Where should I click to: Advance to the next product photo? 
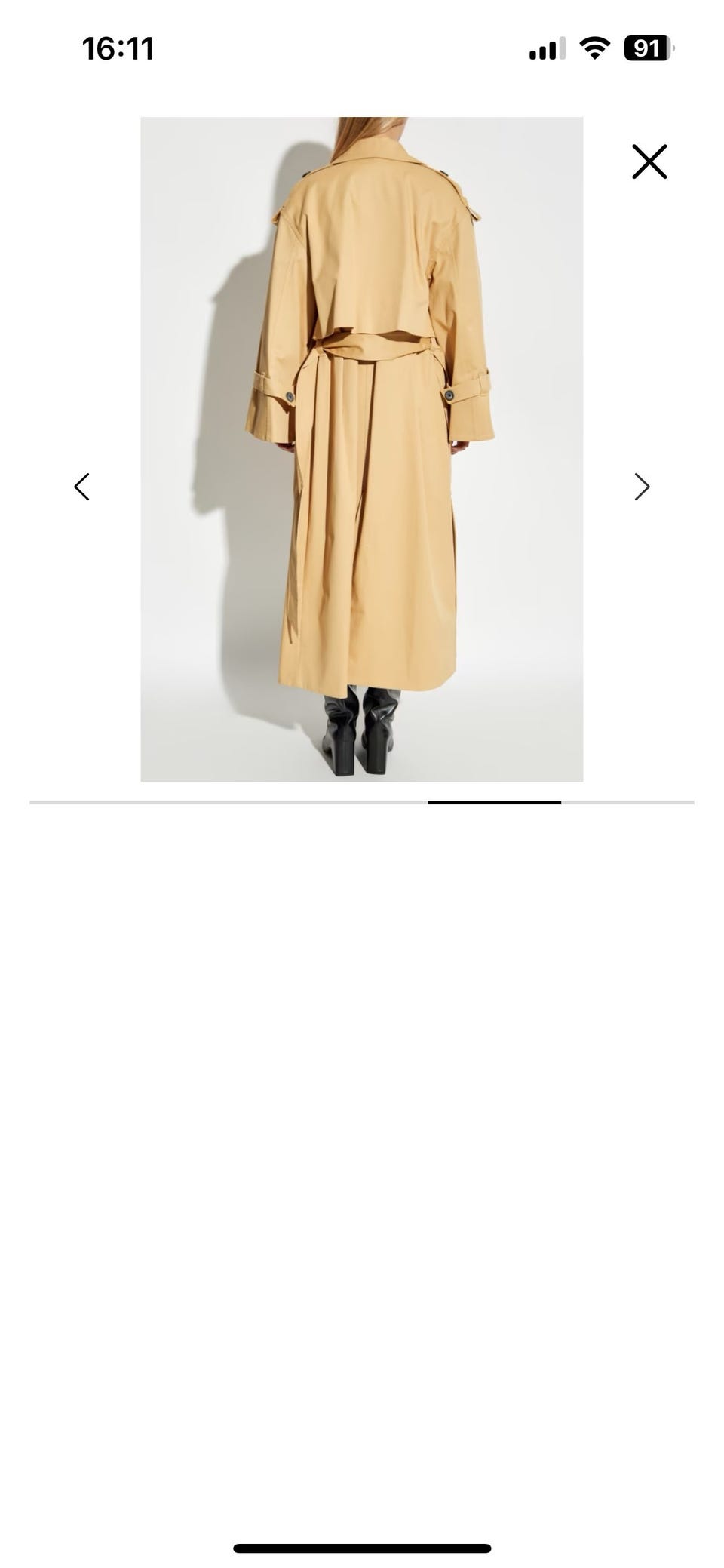(642, 487)
